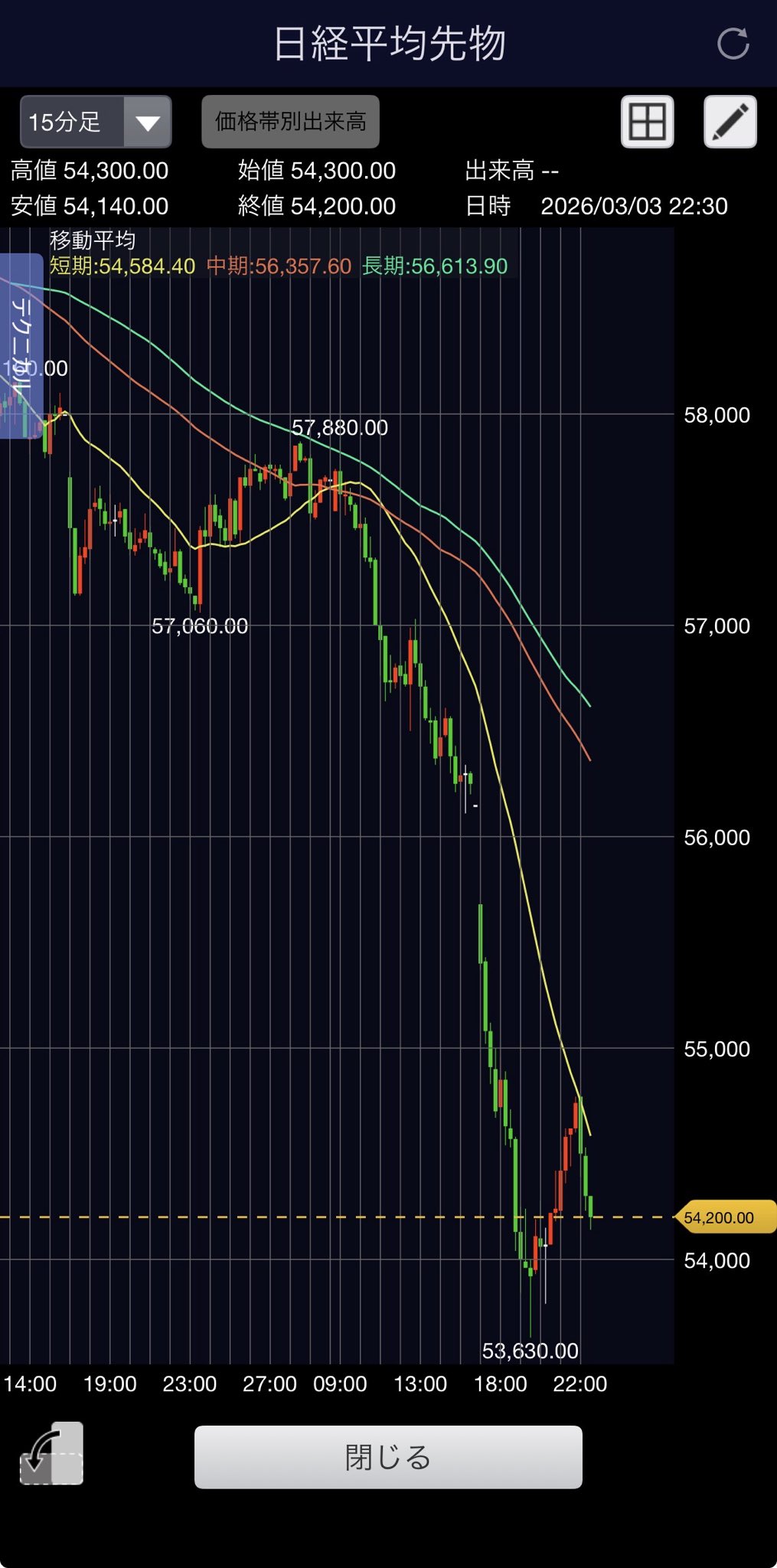This screenshot has width=777, height=1568.
Task: Tap the rotate chart icon
Action: pos(51,1454)
